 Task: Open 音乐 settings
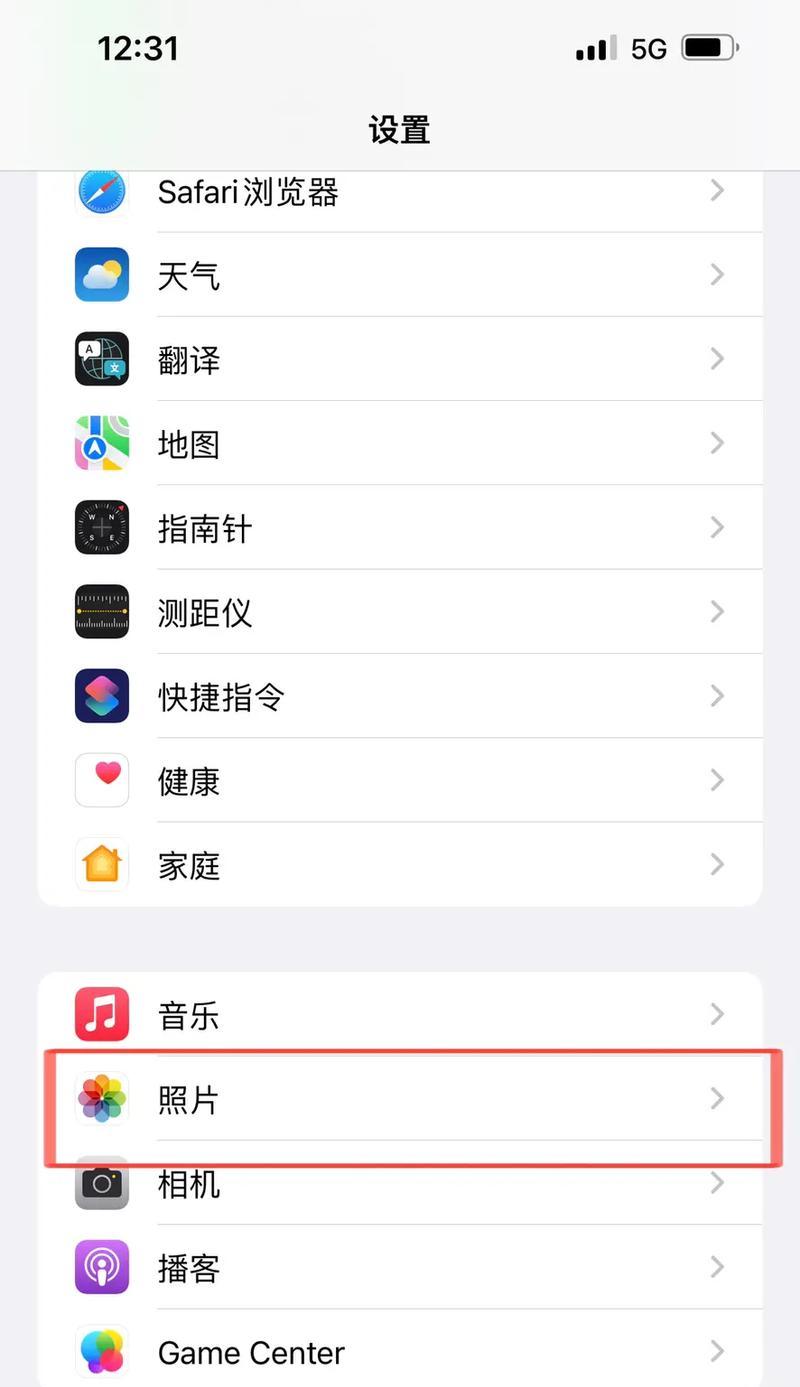click(x=400, y=1015)
